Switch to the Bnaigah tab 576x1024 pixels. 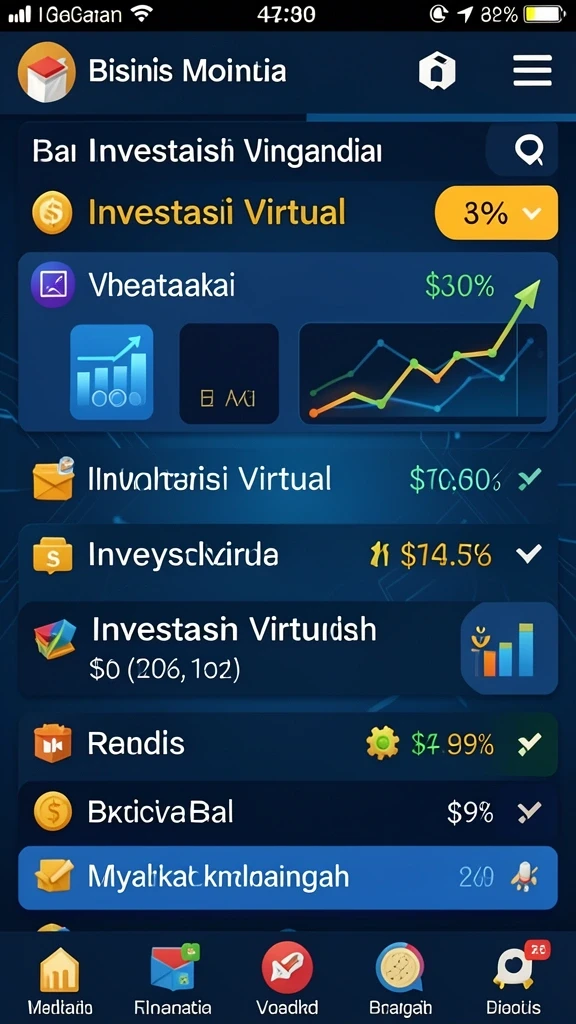pyautogui.click(x=400, y=977)
